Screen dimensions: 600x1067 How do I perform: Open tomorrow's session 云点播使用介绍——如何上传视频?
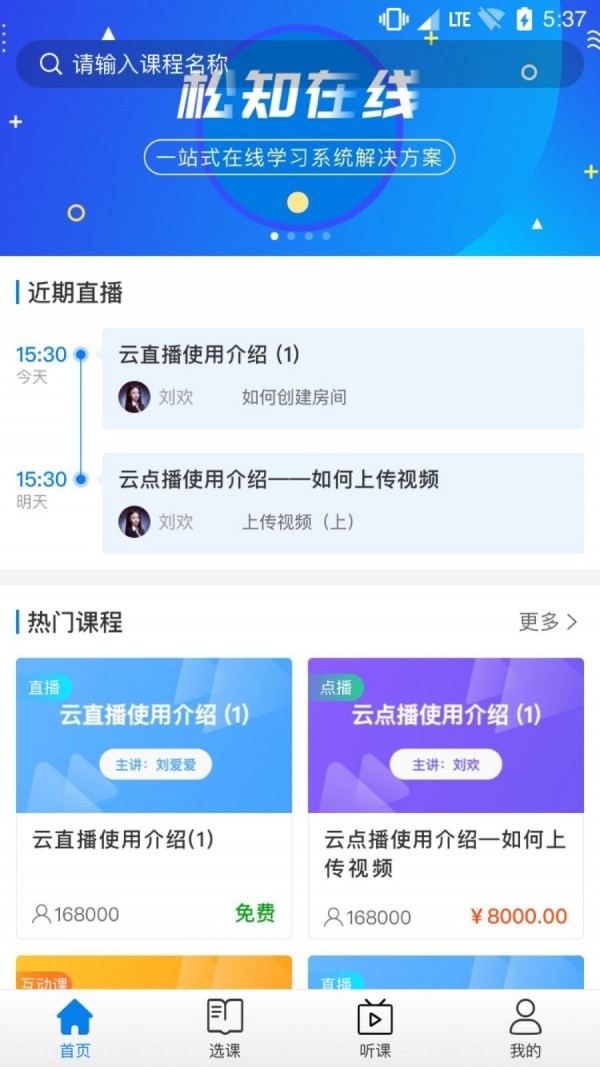343,503
